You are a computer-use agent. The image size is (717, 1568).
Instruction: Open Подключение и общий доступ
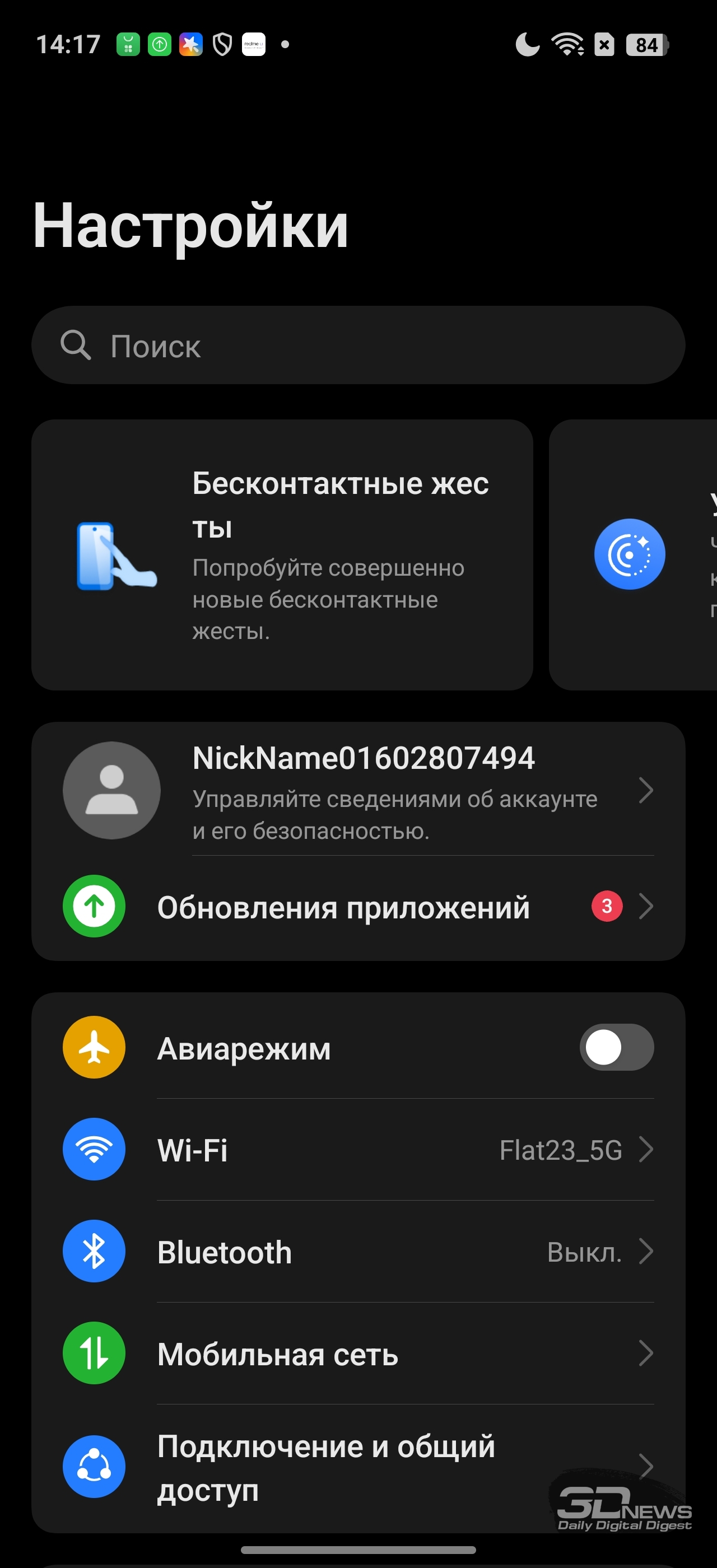(358, 1467)
